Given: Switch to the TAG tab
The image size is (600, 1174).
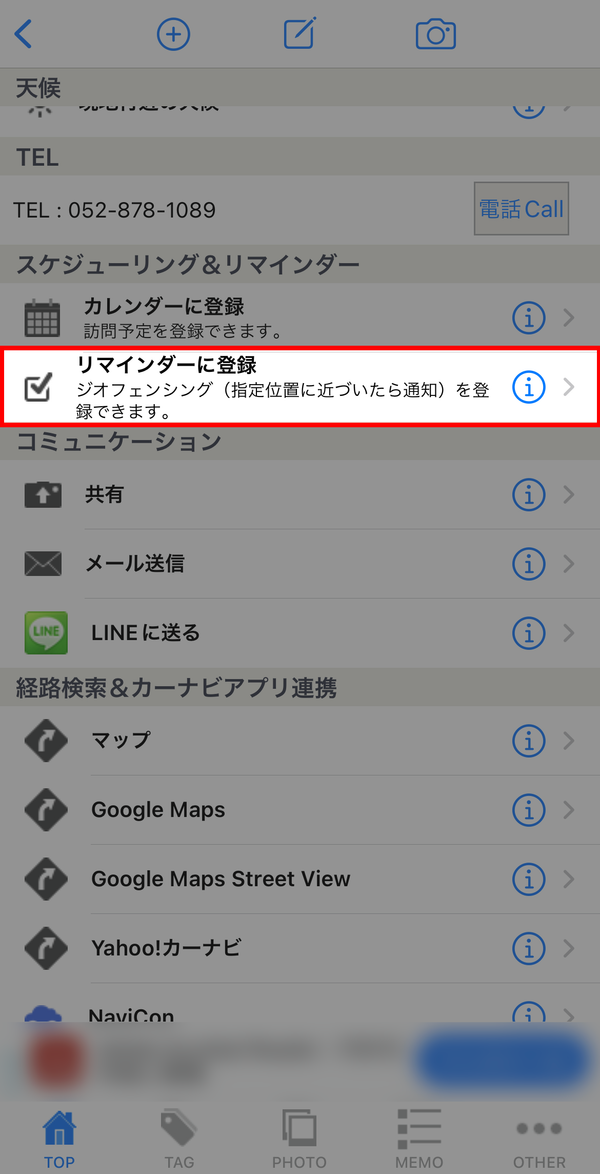Looking at the screenshot, I should [179, 1139].
